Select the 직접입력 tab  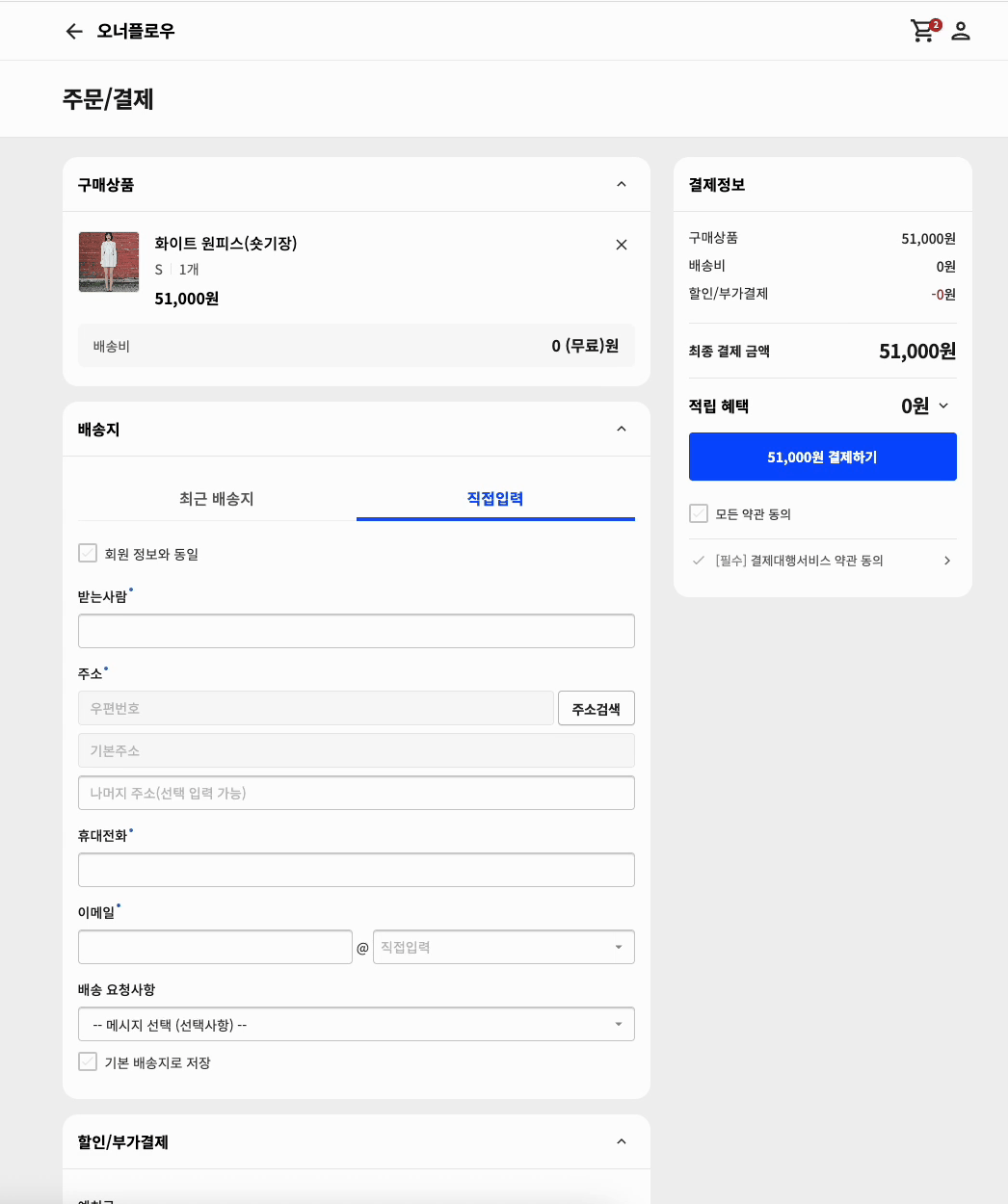click(x=494, y=498)
